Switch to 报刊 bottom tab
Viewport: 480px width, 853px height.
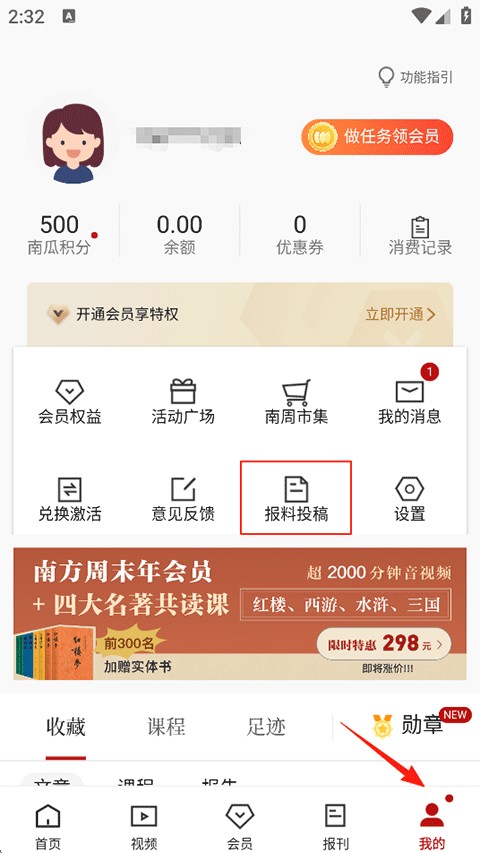point(336,827)
